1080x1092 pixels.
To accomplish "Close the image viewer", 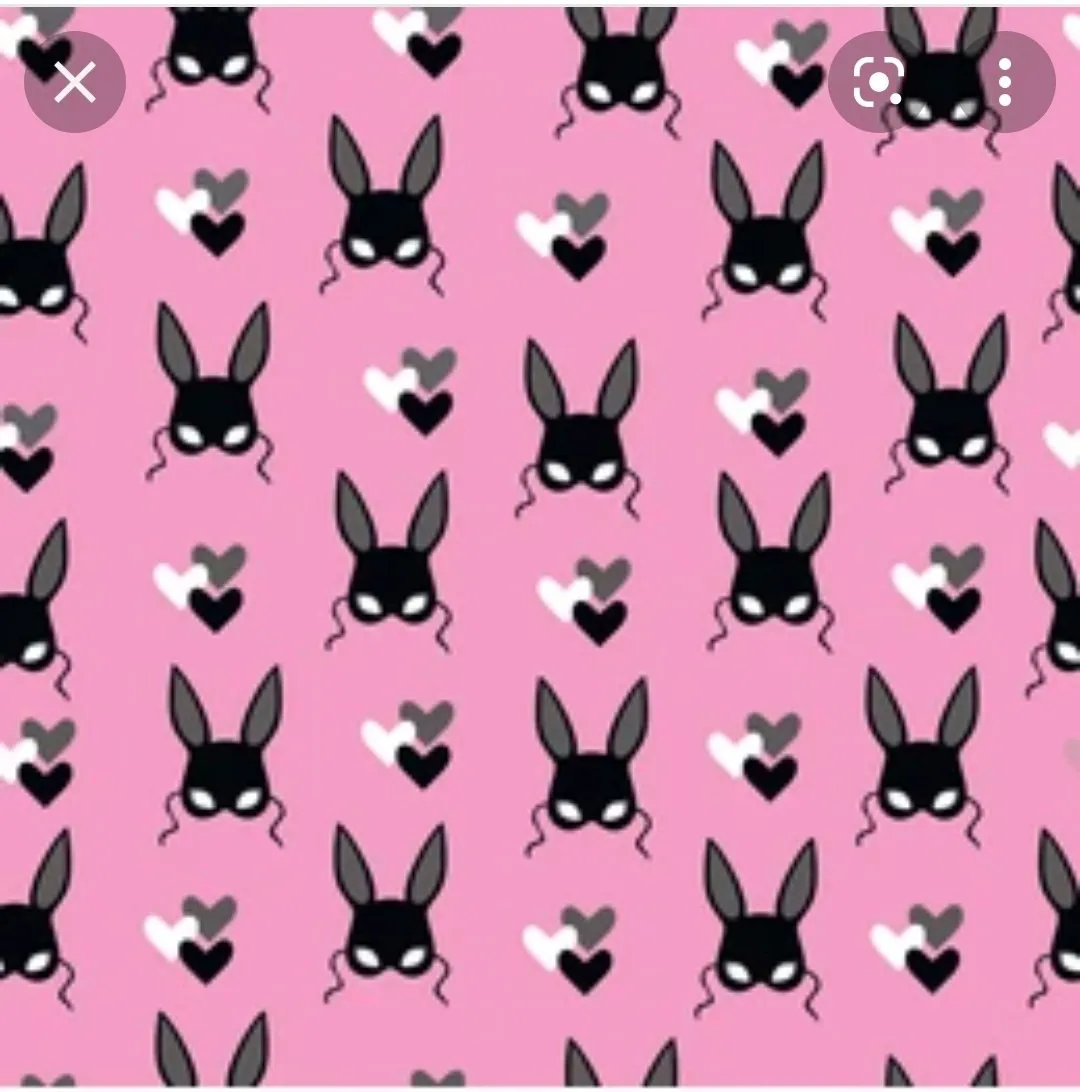I will (75, 82).
